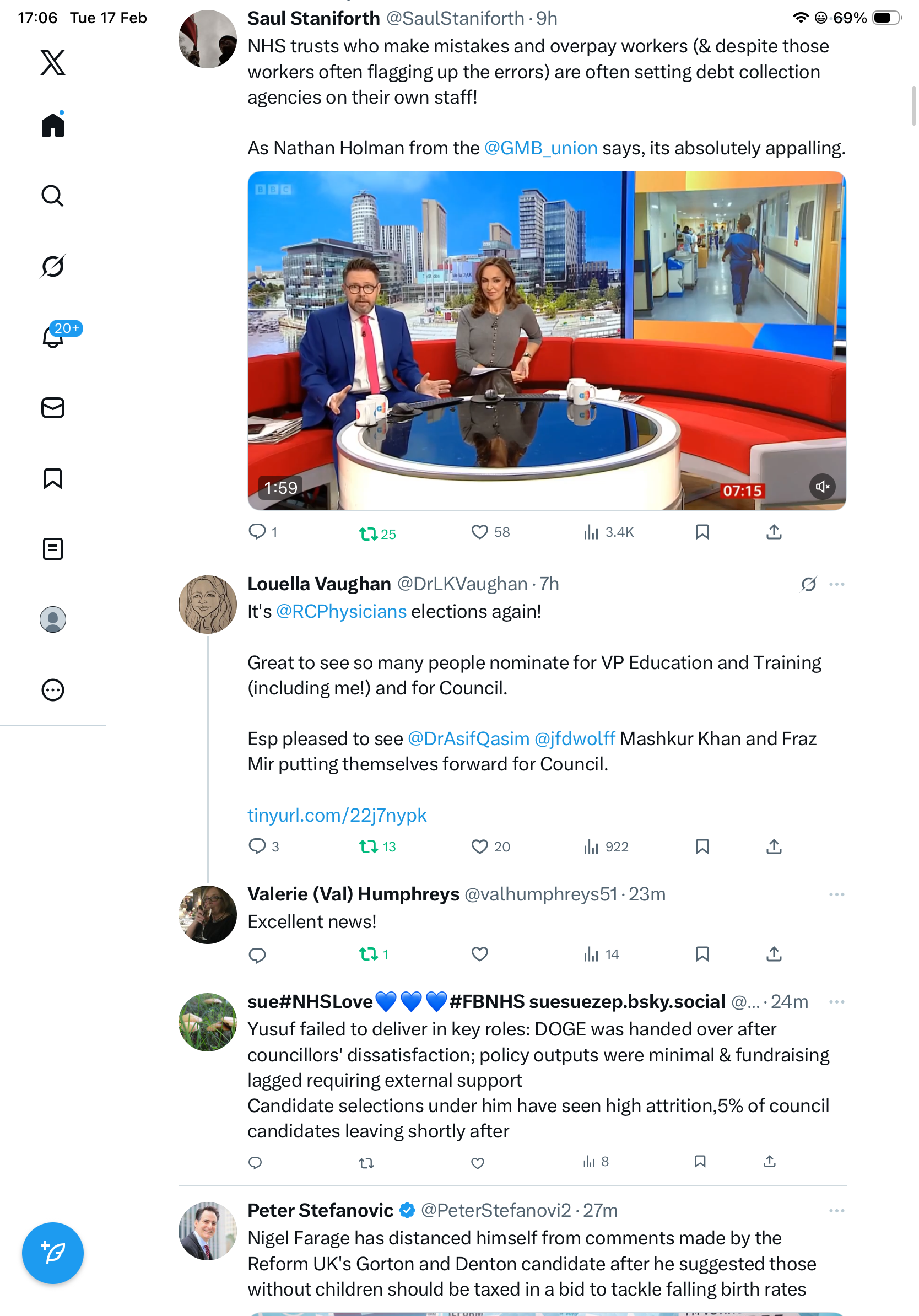Open the search page from sidebar
Image resolution: width=919 pixels, height=1316 pixels.
pos(53,196)
